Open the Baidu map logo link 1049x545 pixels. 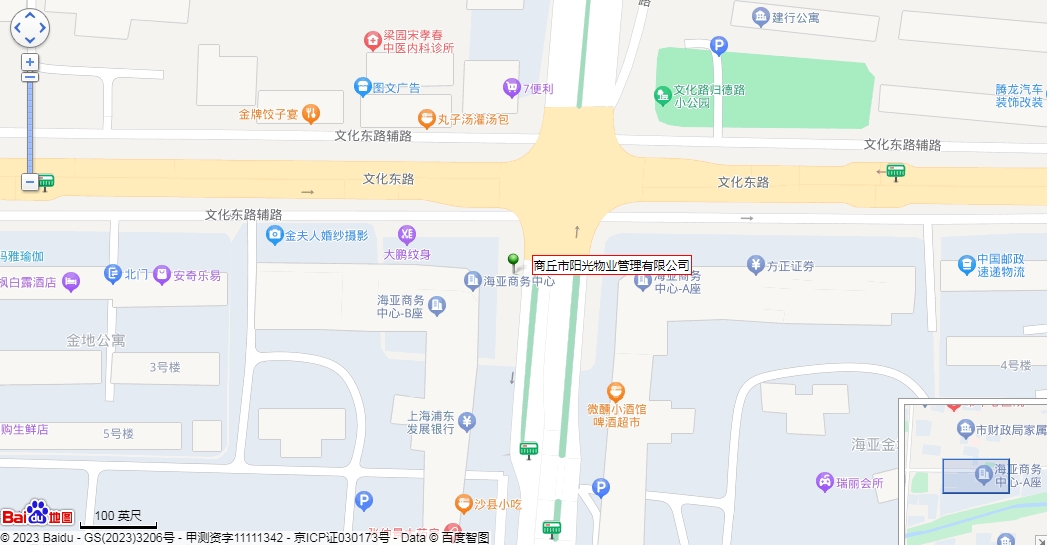37,514
